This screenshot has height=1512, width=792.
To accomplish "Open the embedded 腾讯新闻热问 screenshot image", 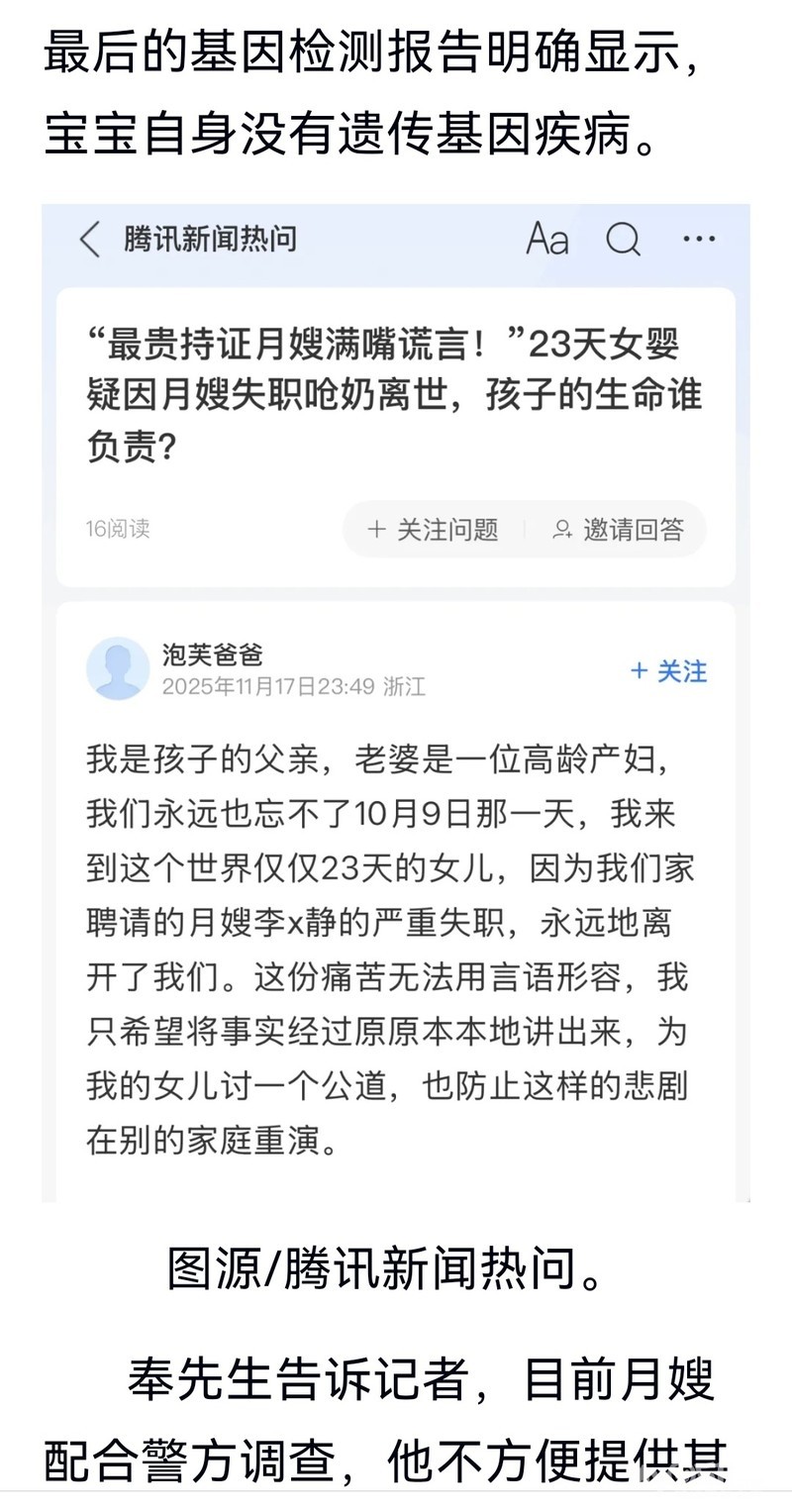I will (x=396, y=703).
